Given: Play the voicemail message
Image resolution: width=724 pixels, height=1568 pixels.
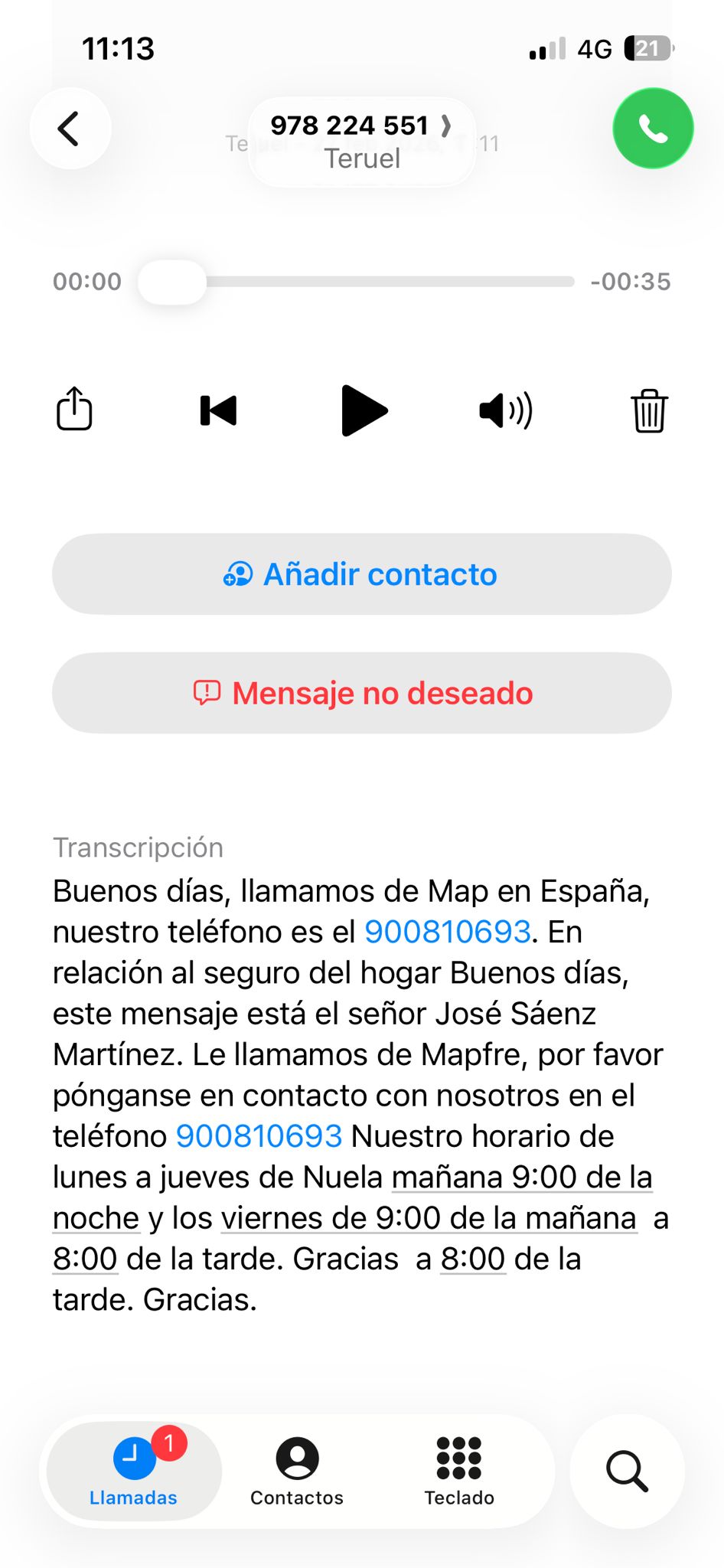Looking at the screenshot, I should (364, 411).
